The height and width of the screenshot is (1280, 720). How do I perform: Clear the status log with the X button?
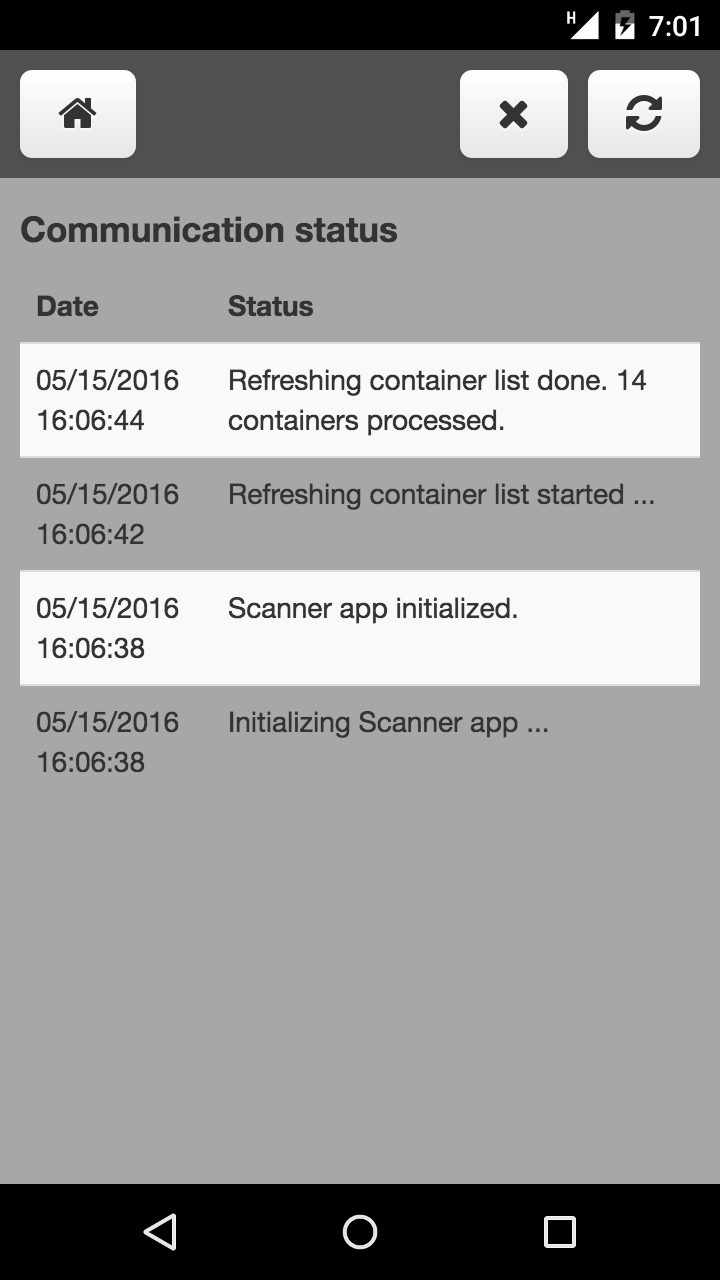tap(513, 114)
